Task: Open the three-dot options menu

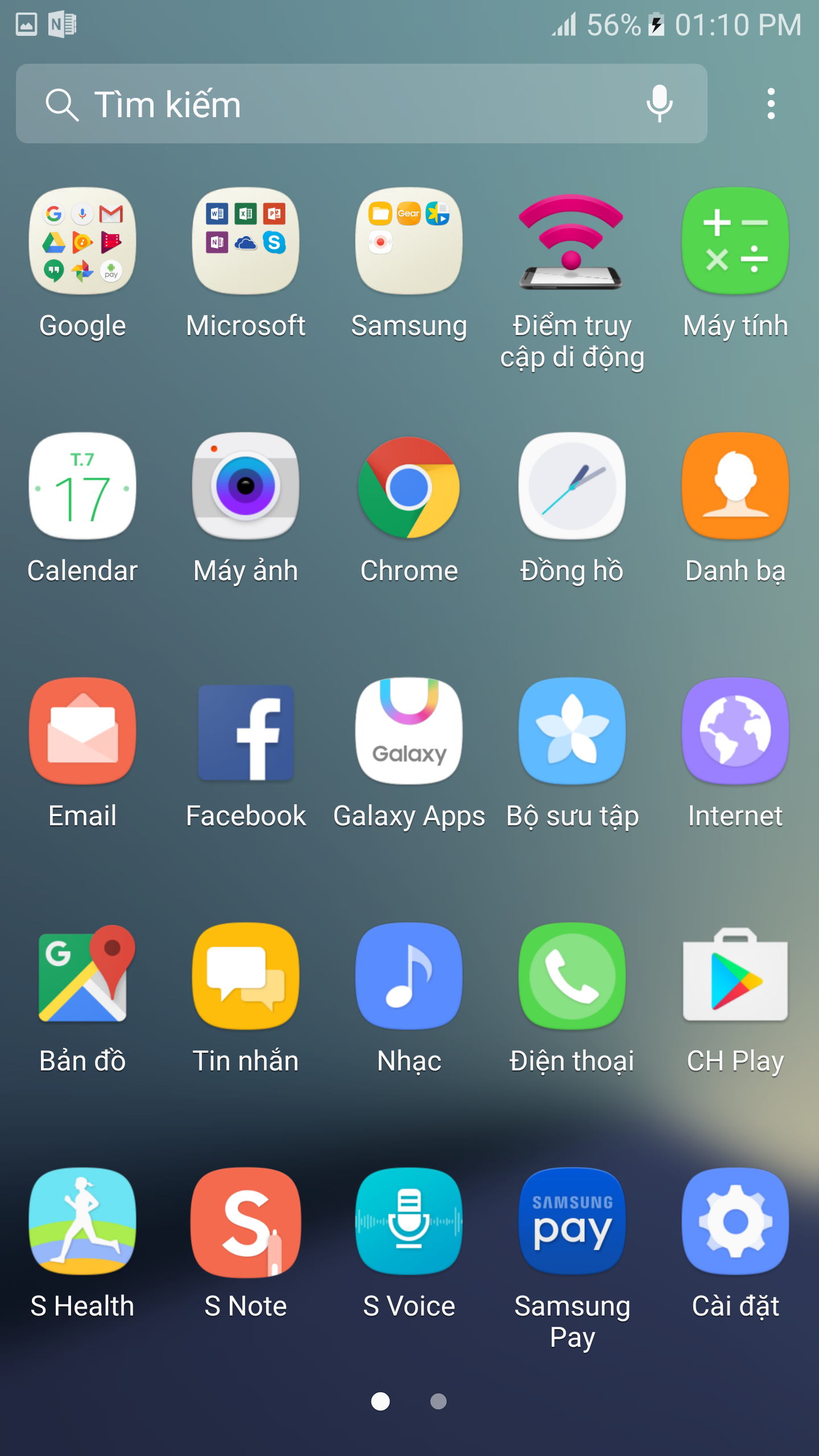Action: click(771, 104)
